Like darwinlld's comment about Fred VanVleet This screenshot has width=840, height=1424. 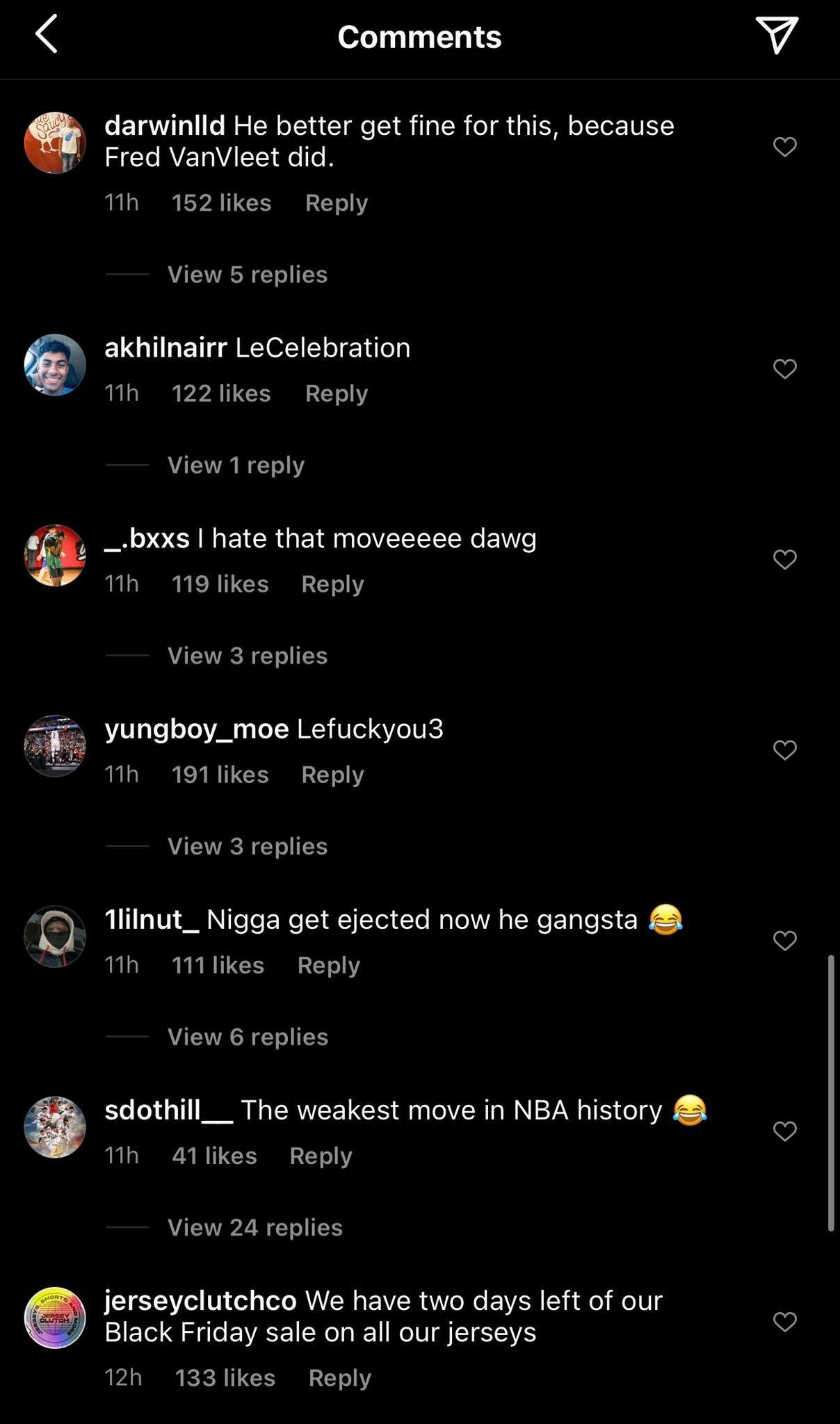784,147
